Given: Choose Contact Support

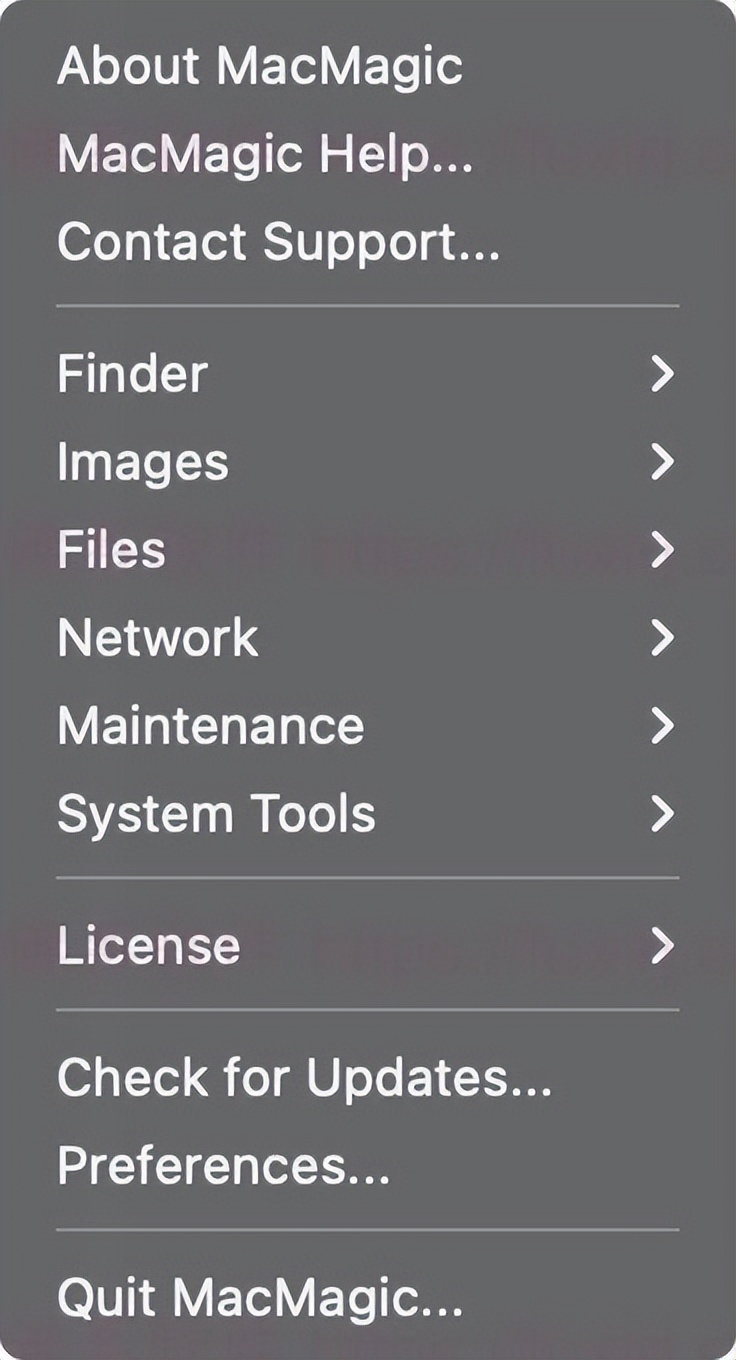Looking at the screenshot, I should (278, 243).
